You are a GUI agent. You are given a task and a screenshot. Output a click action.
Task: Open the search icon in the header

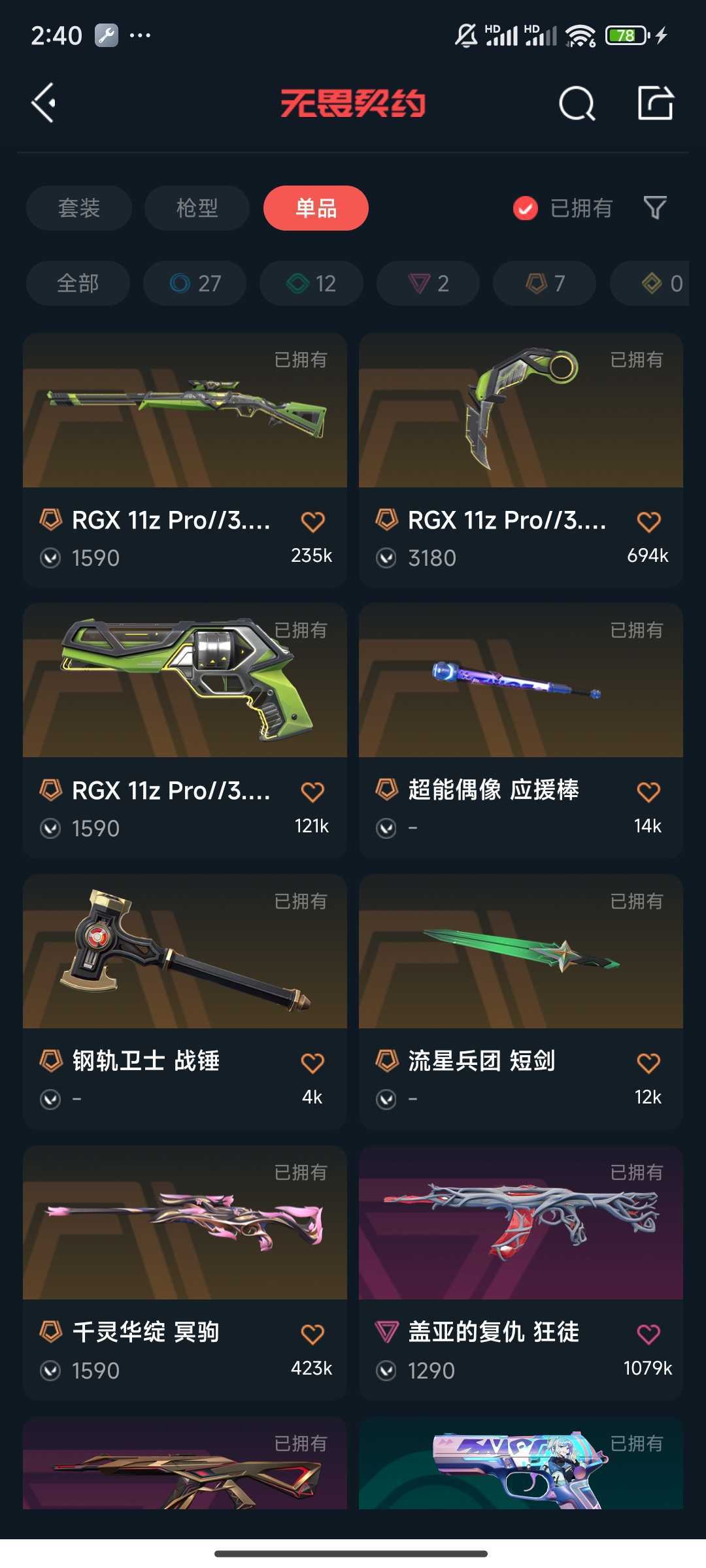[577, 103]
